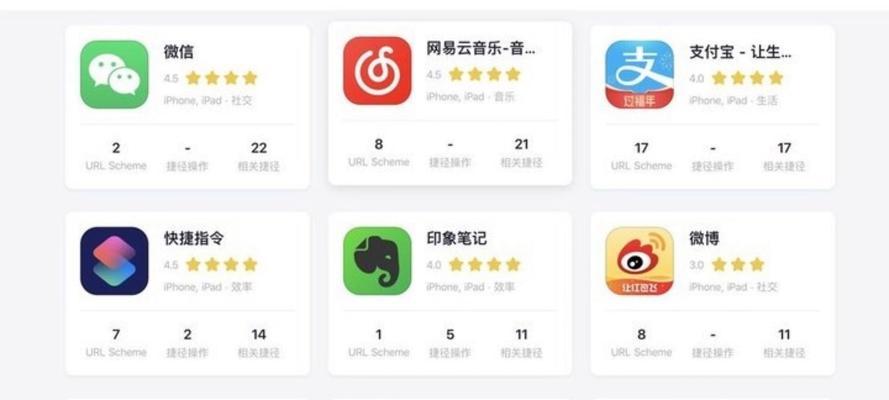
Task: Open the 微博 app card
Action: (x=711, y=291)
